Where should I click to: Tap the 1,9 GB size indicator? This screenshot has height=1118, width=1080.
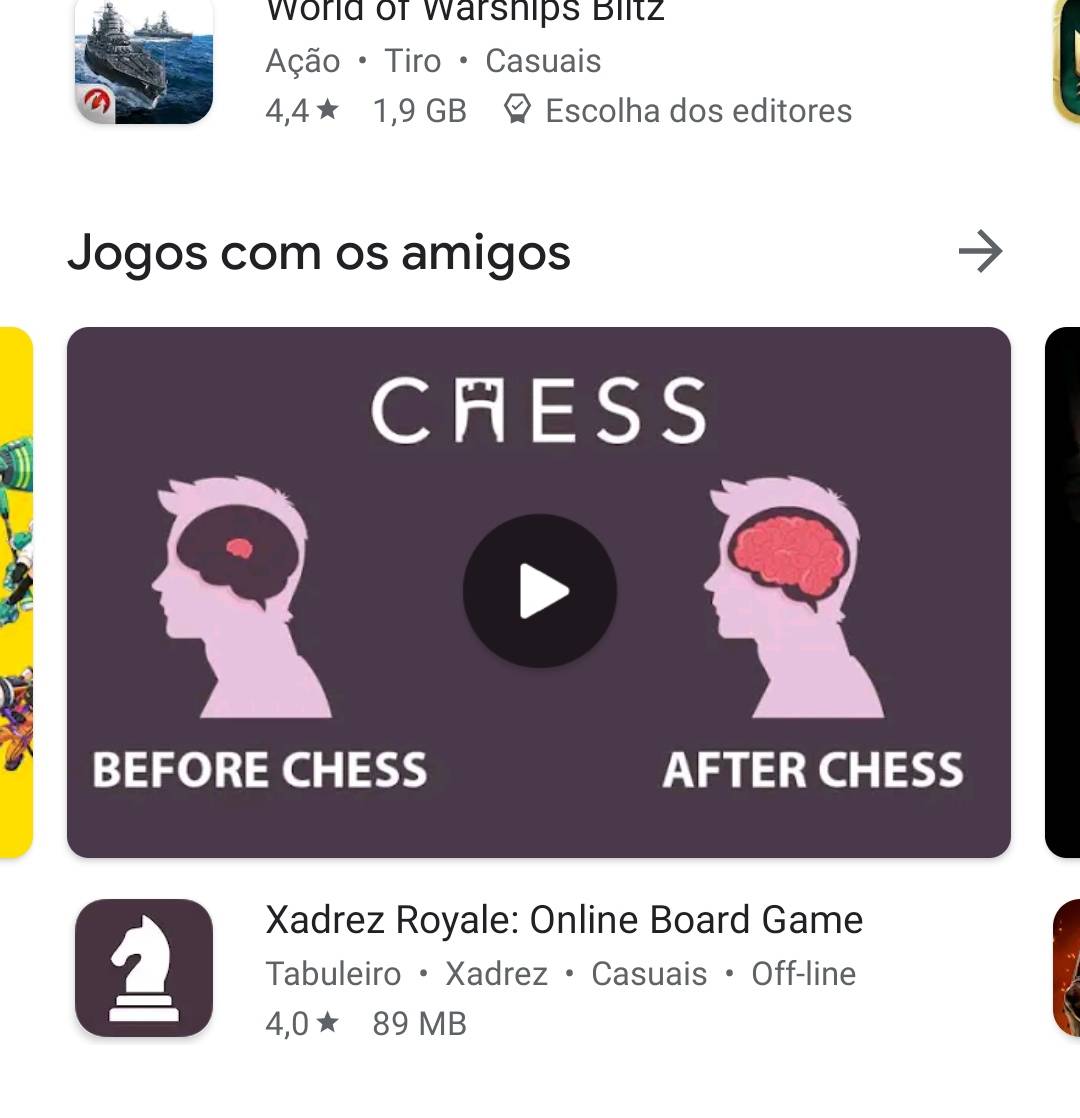click(x=420, y=110)
